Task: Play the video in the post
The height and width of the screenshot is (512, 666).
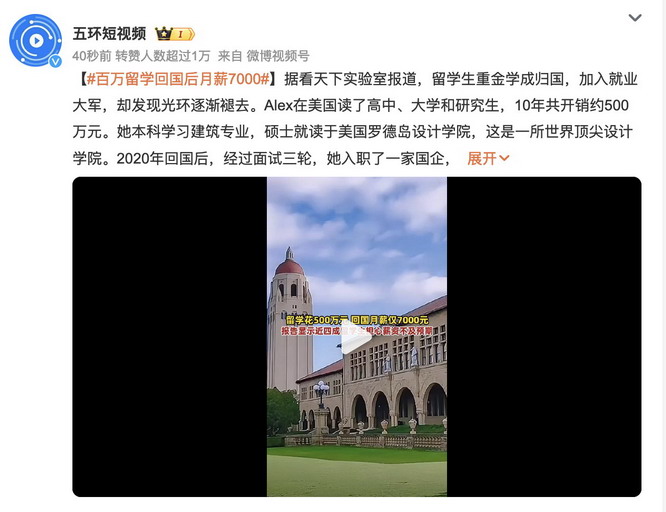Action: tap(356, 339)
